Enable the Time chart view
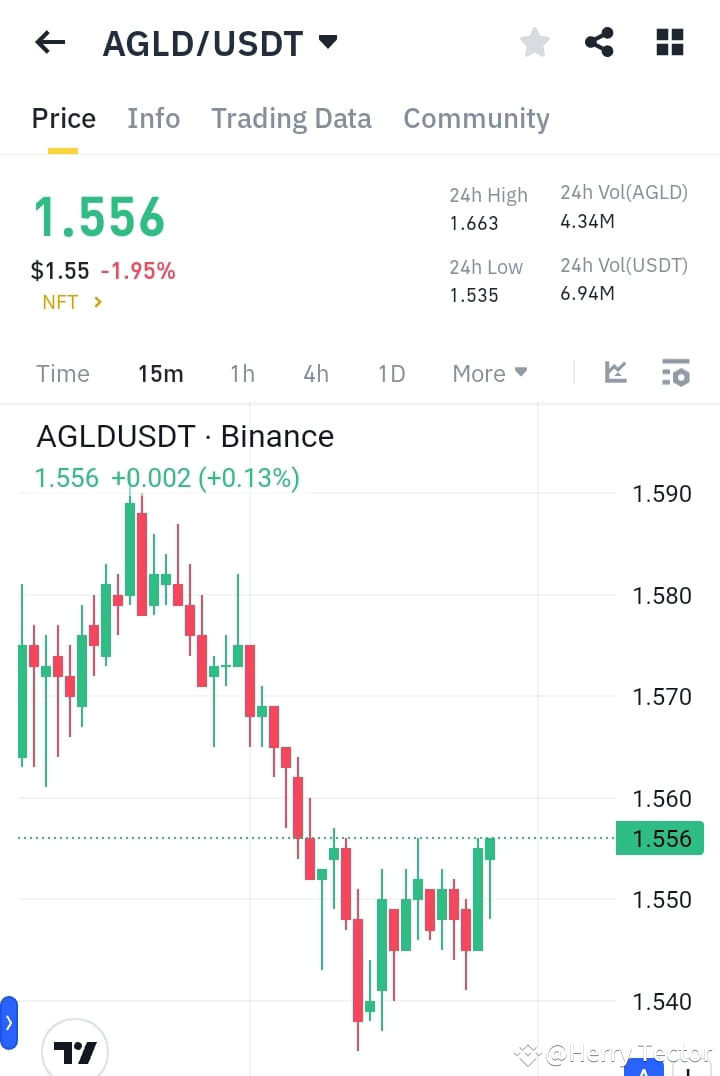Viewport: 720px width, 1076px height. point(62,372)
